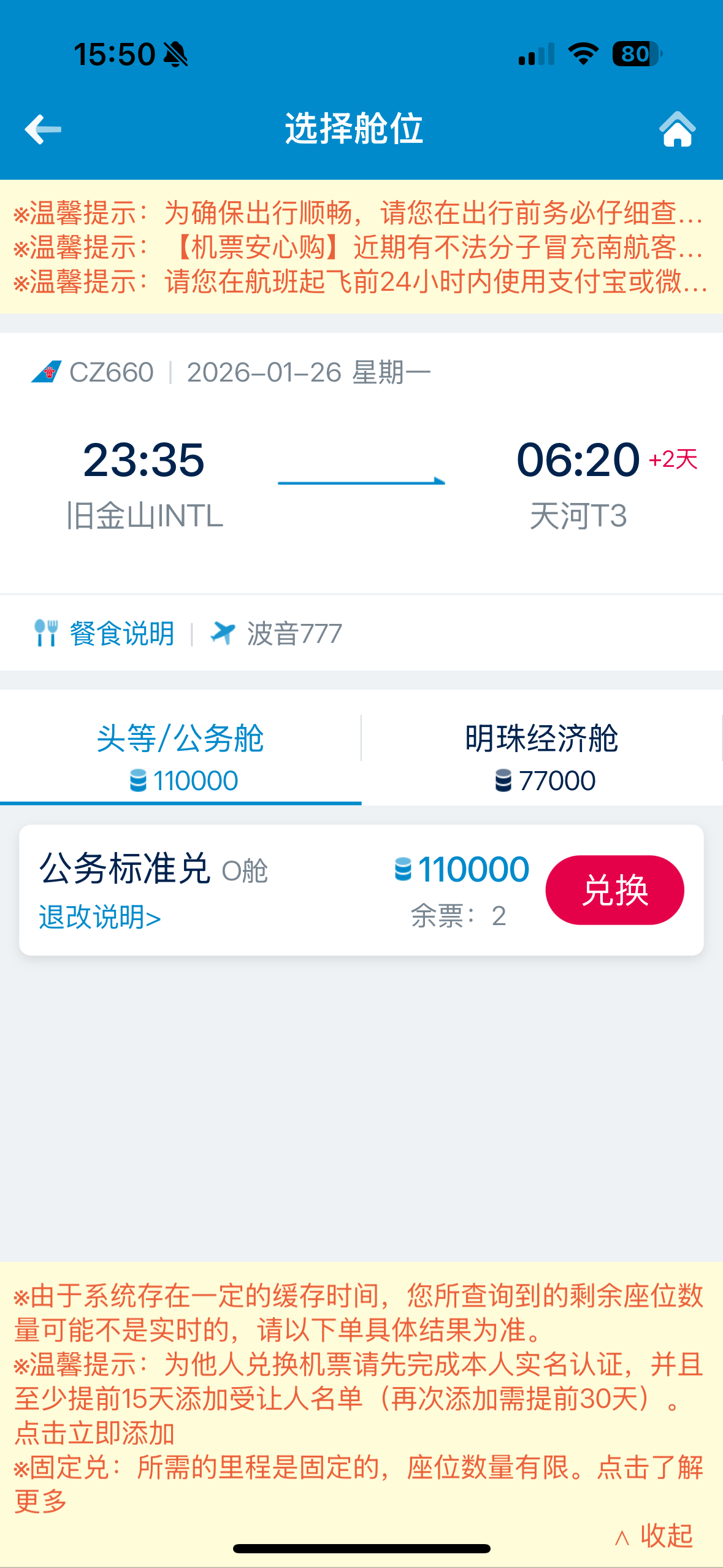Go back using the top-left arrow
Image resolution: width=723 pixels, height=1568 pixels.
pos(43,129)
